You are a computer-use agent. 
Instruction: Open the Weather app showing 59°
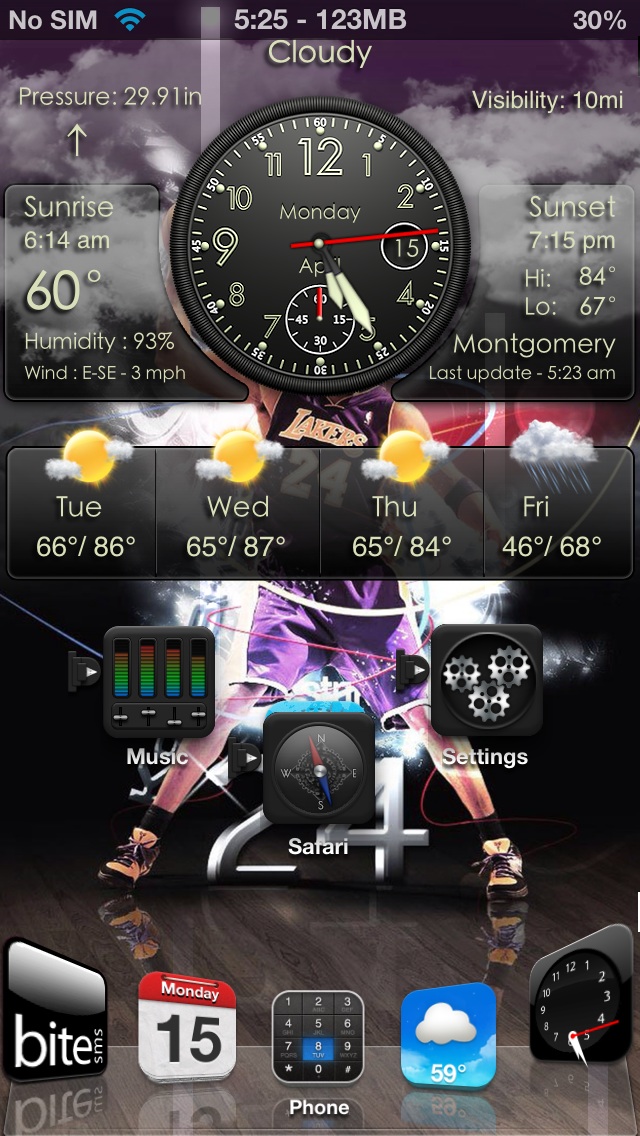point(449,1035)
